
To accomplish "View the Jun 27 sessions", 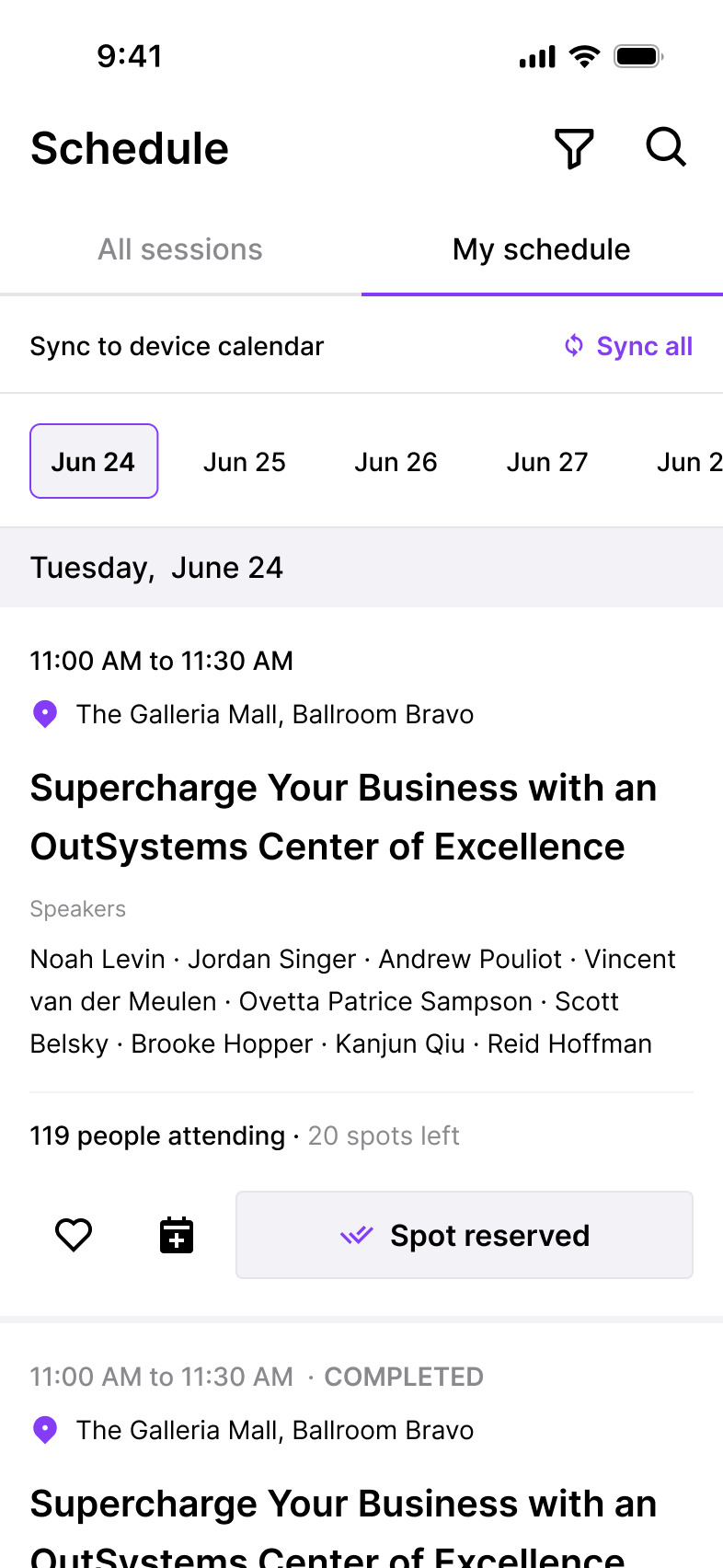I will pos(547,461).
